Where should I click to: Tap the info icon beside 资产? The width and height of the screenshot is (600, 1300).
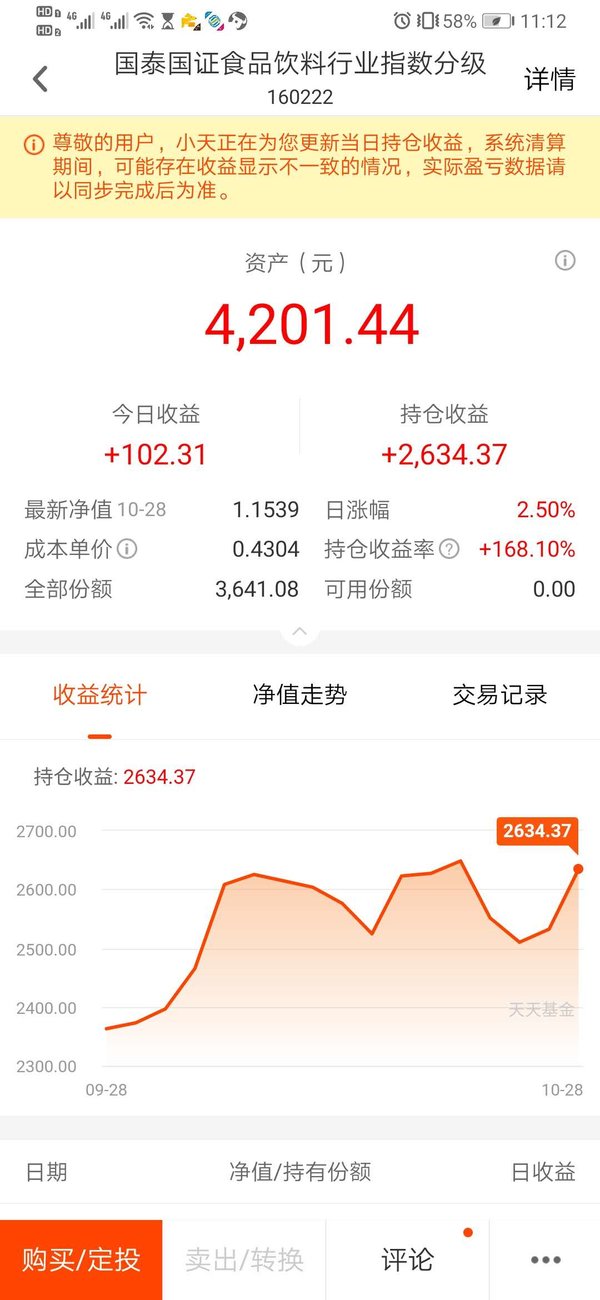pyautogui.click(x=565, y=261)
